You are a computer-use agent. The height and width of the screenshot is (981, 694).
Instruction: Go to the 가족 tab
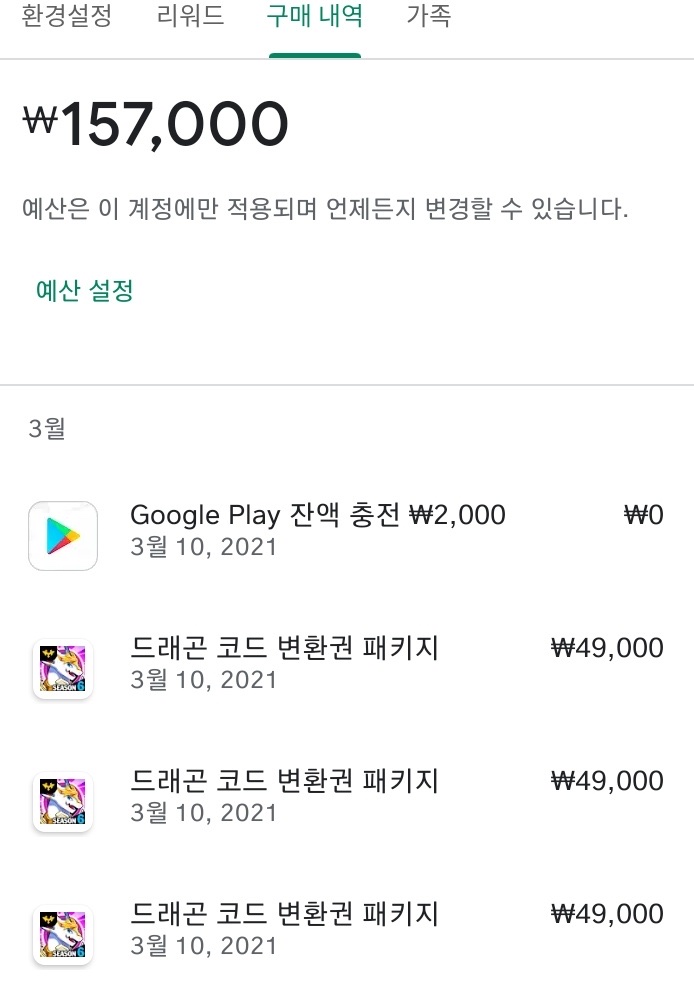coord(429,18)
